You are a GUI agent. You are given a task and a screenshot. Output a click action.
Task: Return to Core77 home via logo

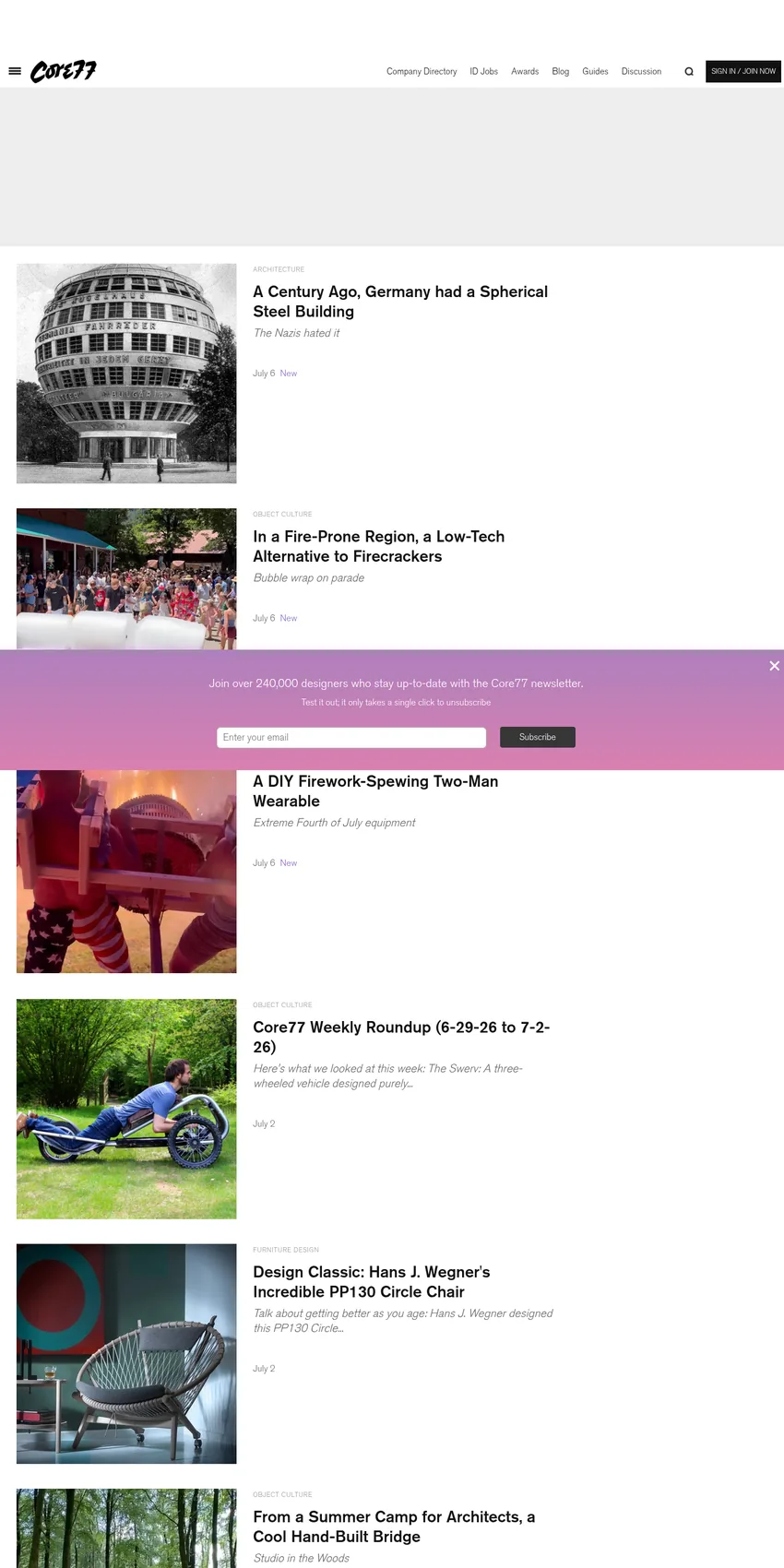tap(64, 71)
